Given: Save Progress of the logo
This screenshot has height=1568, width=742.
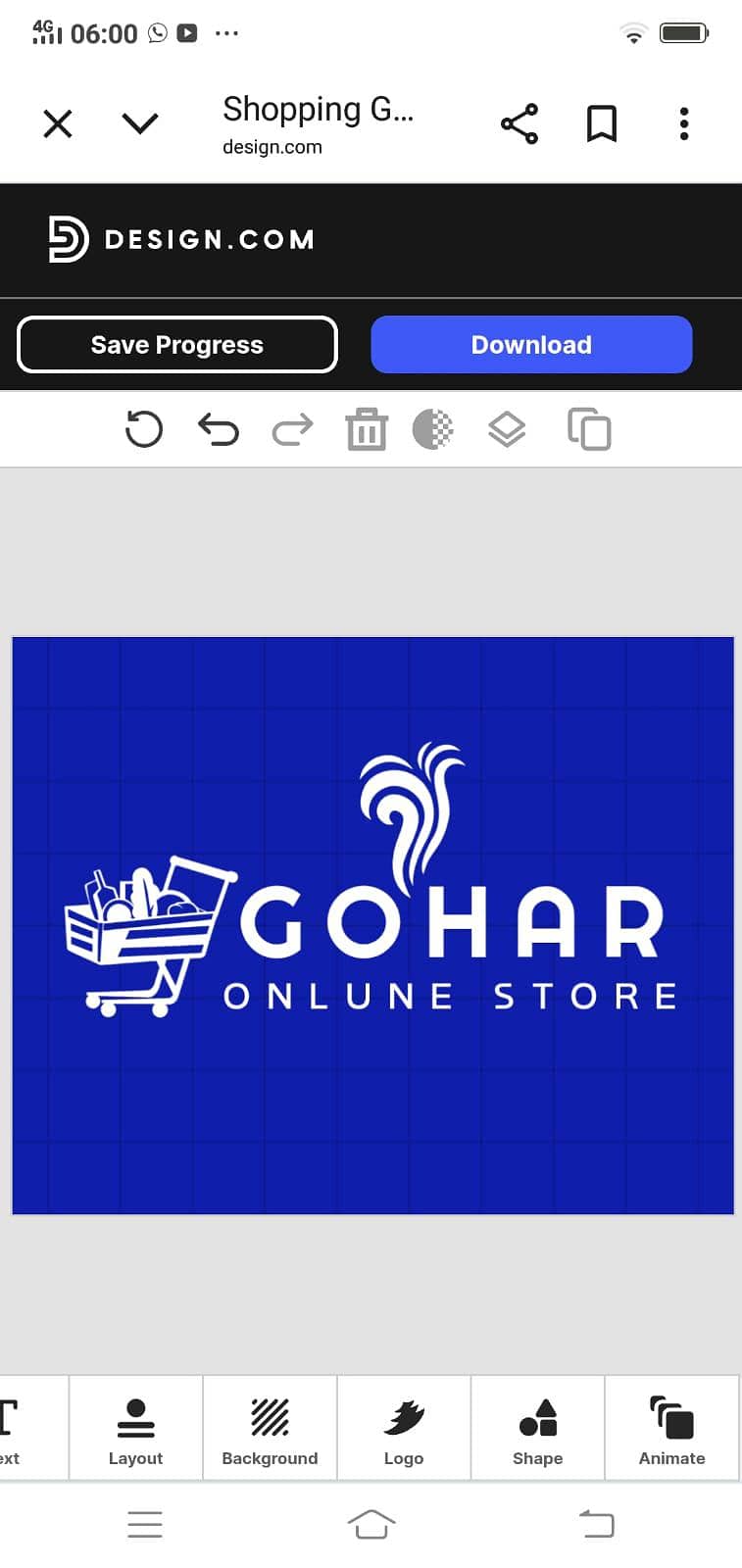Looking at the screenshot, I should click(177, 345).
